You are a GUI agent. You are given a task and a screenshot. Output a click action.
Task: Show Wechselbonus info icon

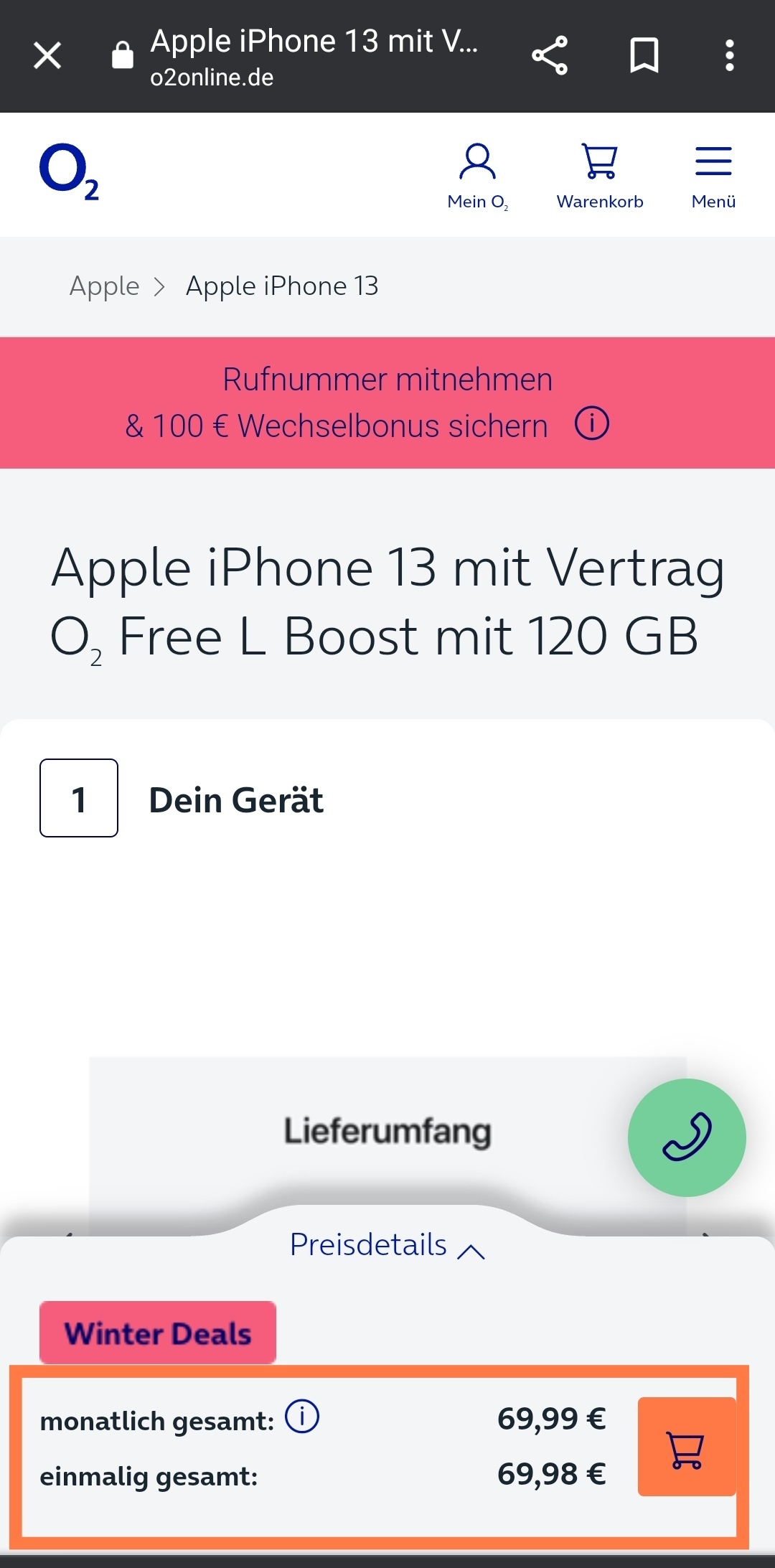pos(592,423)
